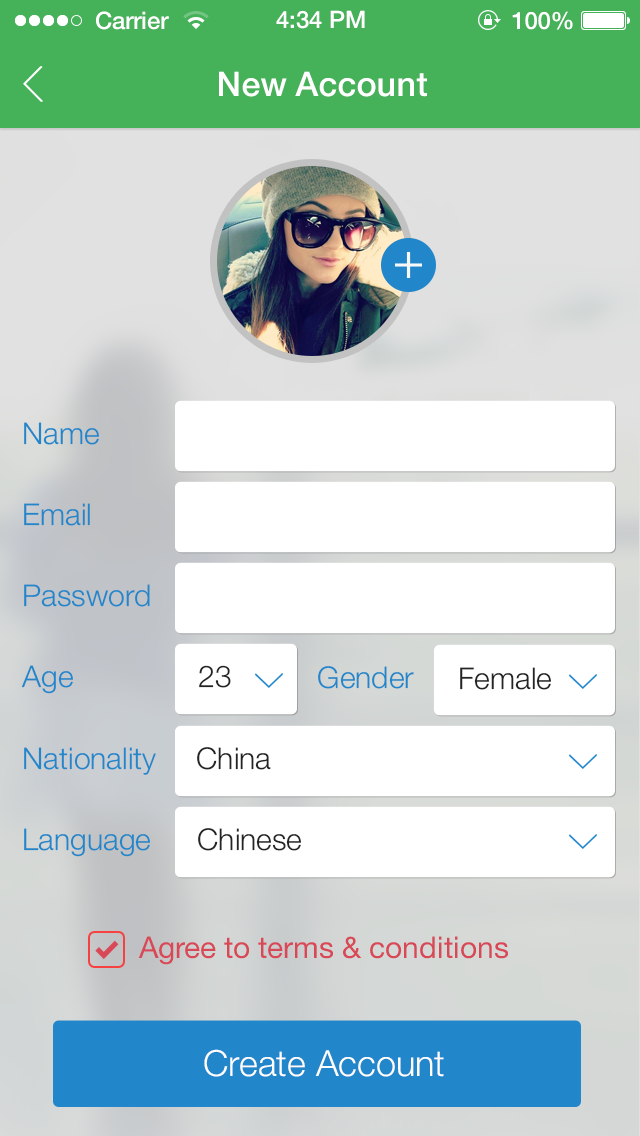
Task: Tap the Create Account button
Action: 317,1063
